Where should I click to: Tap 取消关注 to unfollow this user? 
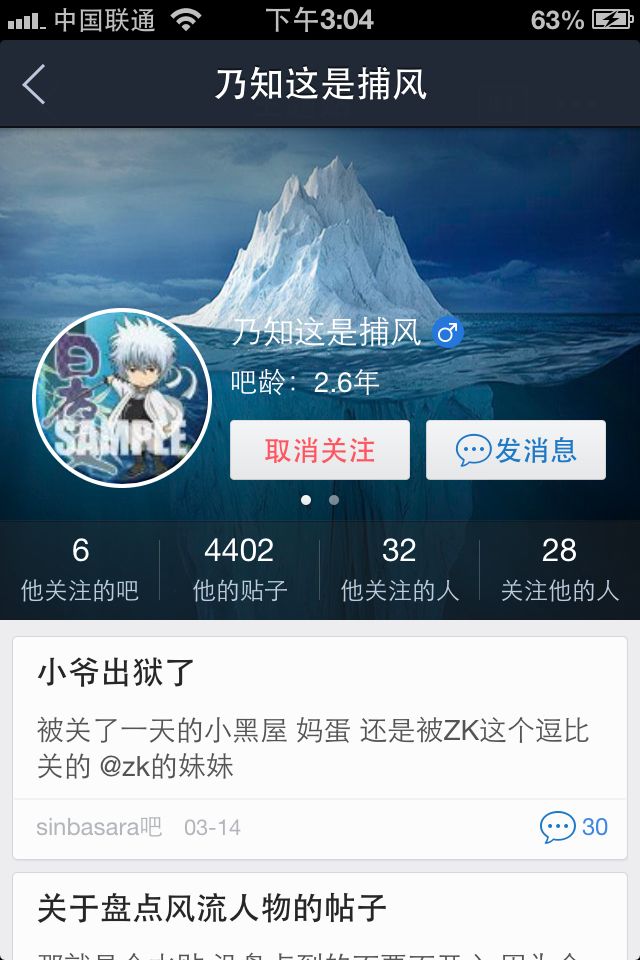coord(320,450)
